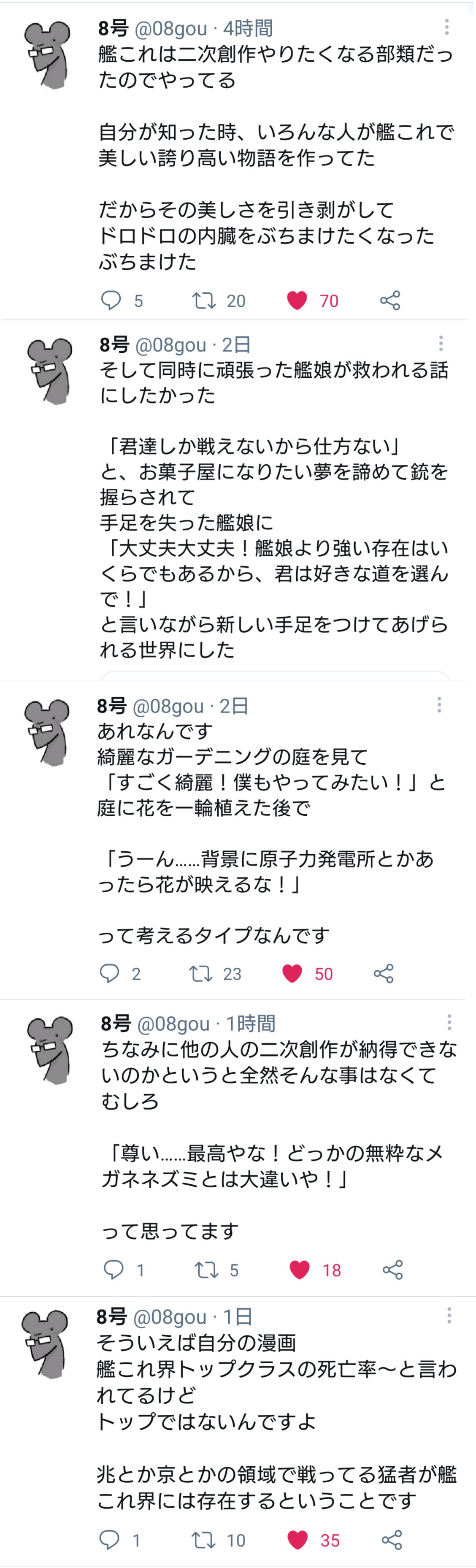Image resolution: width=476 pixels, height=1568 pixels.
Task: Open overflow menu on the 1時間 tweet
Action: click(x=449, y=1022)
